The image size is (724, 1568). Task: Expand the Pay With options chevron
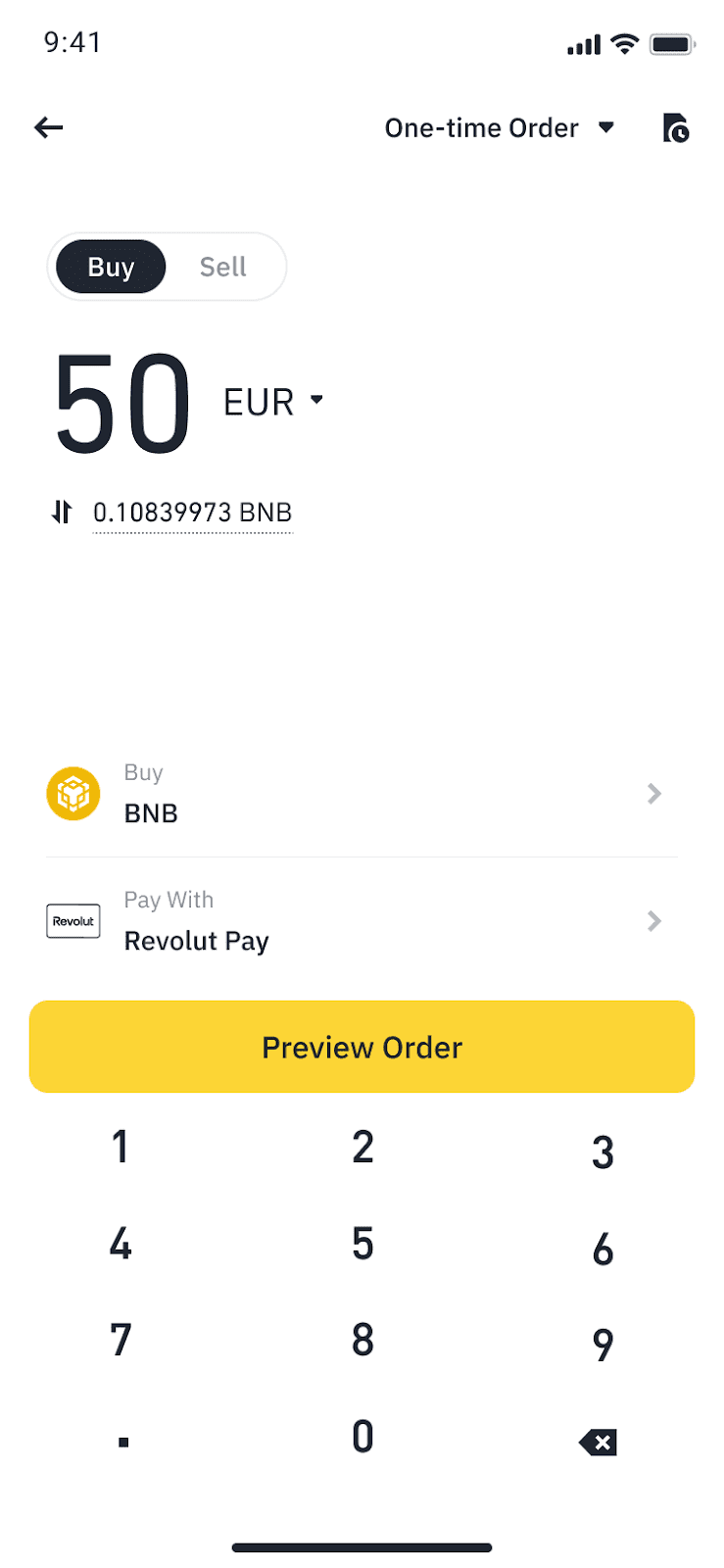pyautogui.click(x=652, y=920)
